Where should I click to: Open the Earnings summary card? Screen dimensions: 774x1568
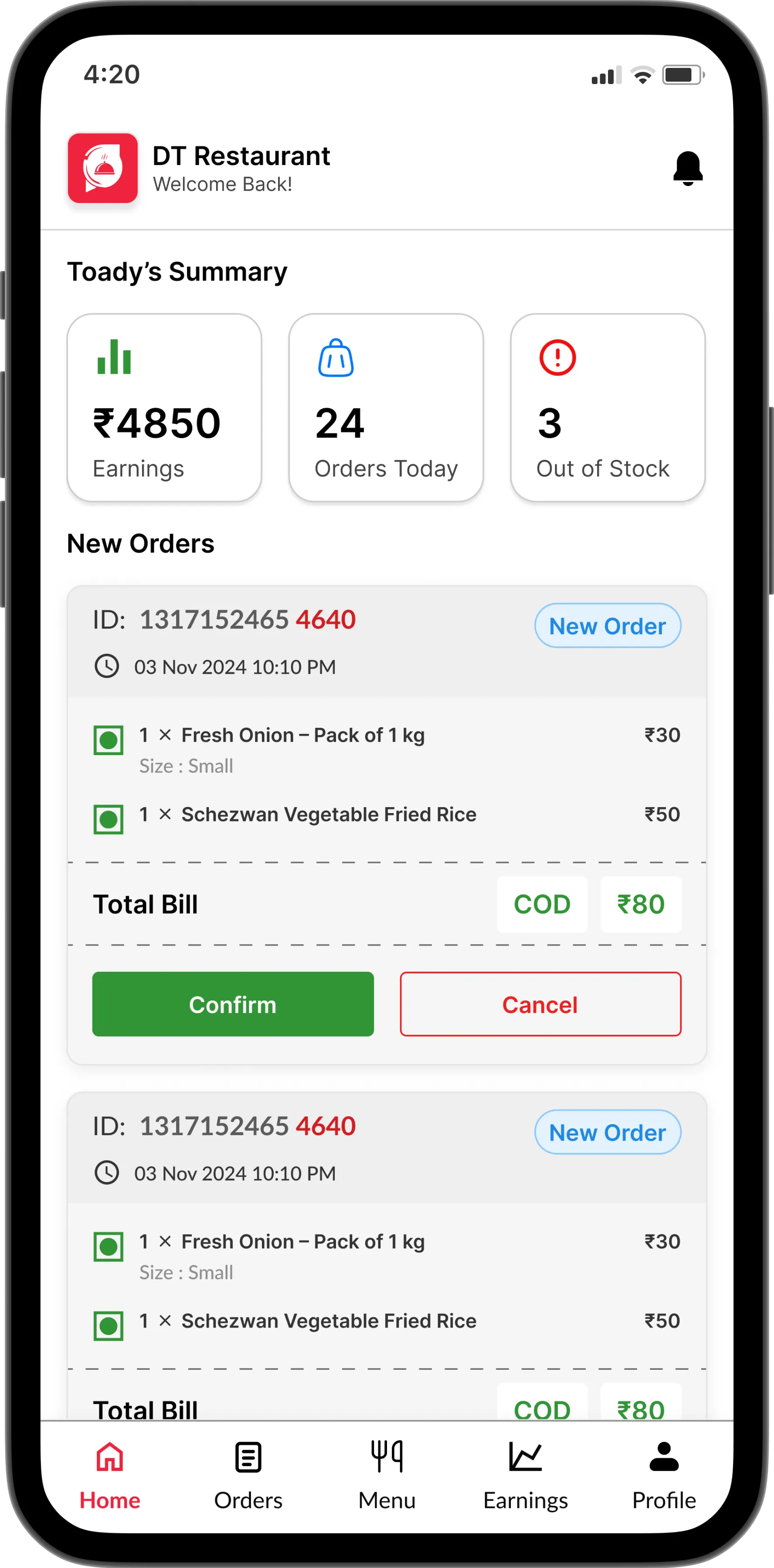[x=164, y=407]
